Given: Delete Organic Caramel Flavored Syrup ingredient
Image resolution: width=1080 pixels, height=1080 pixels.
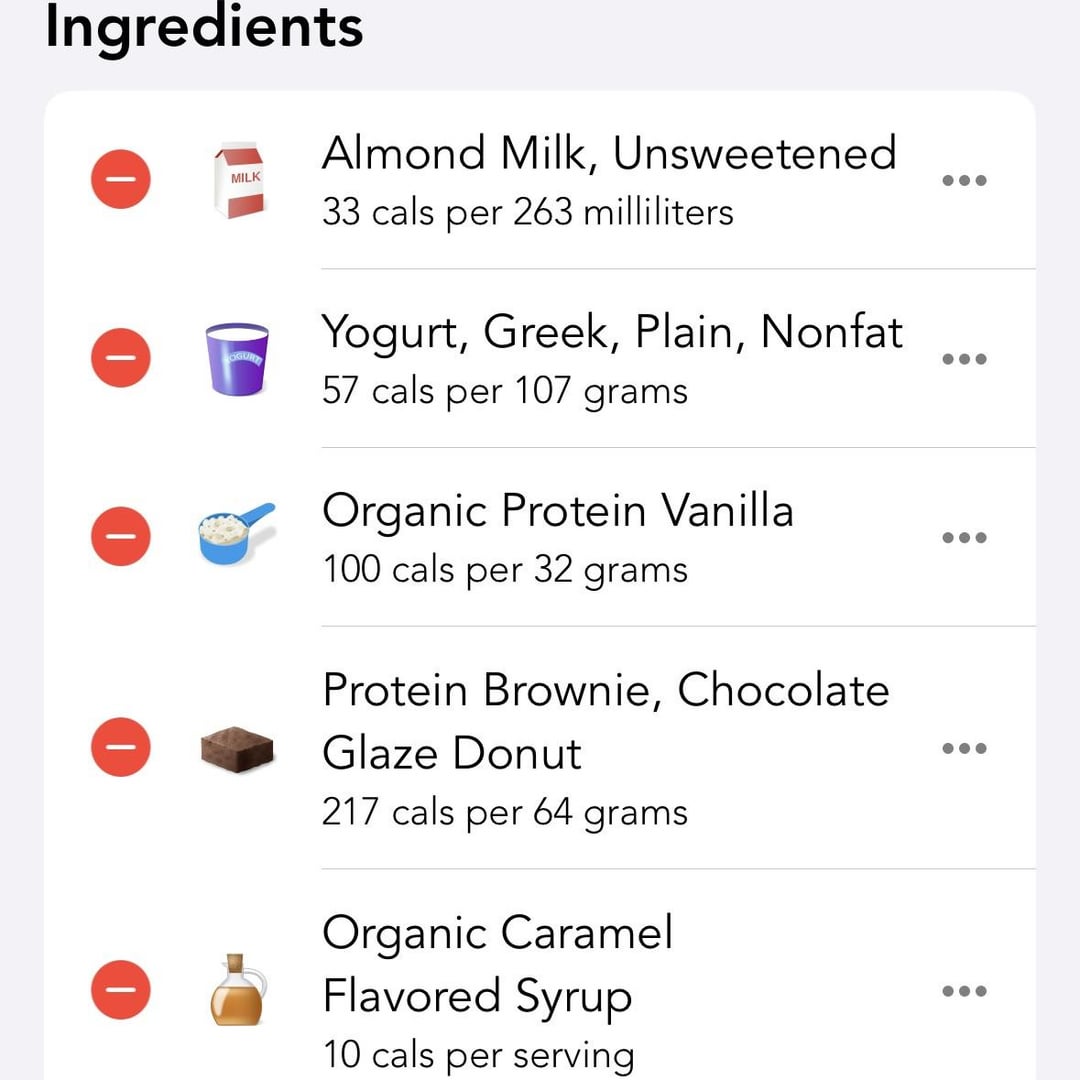Looking at the screenshot, I should point(121,990).
